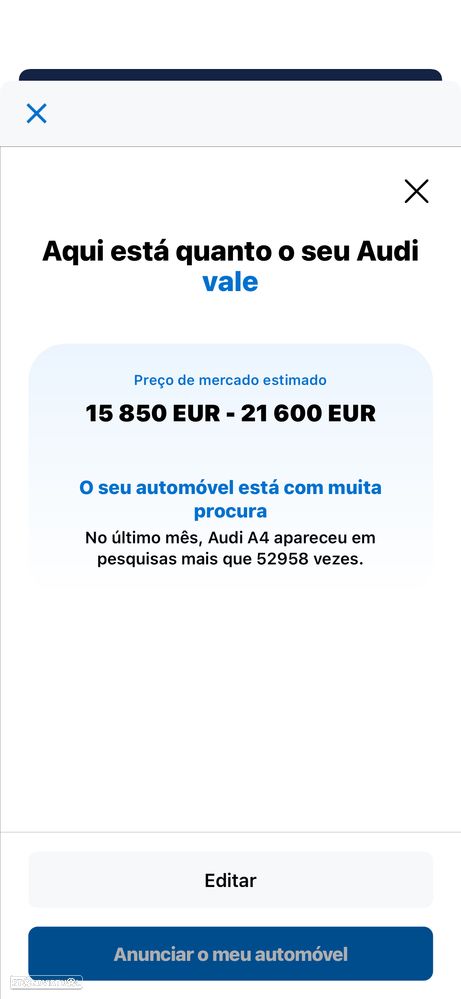
Task: Tap the Editar button
Action: (230, 880)
